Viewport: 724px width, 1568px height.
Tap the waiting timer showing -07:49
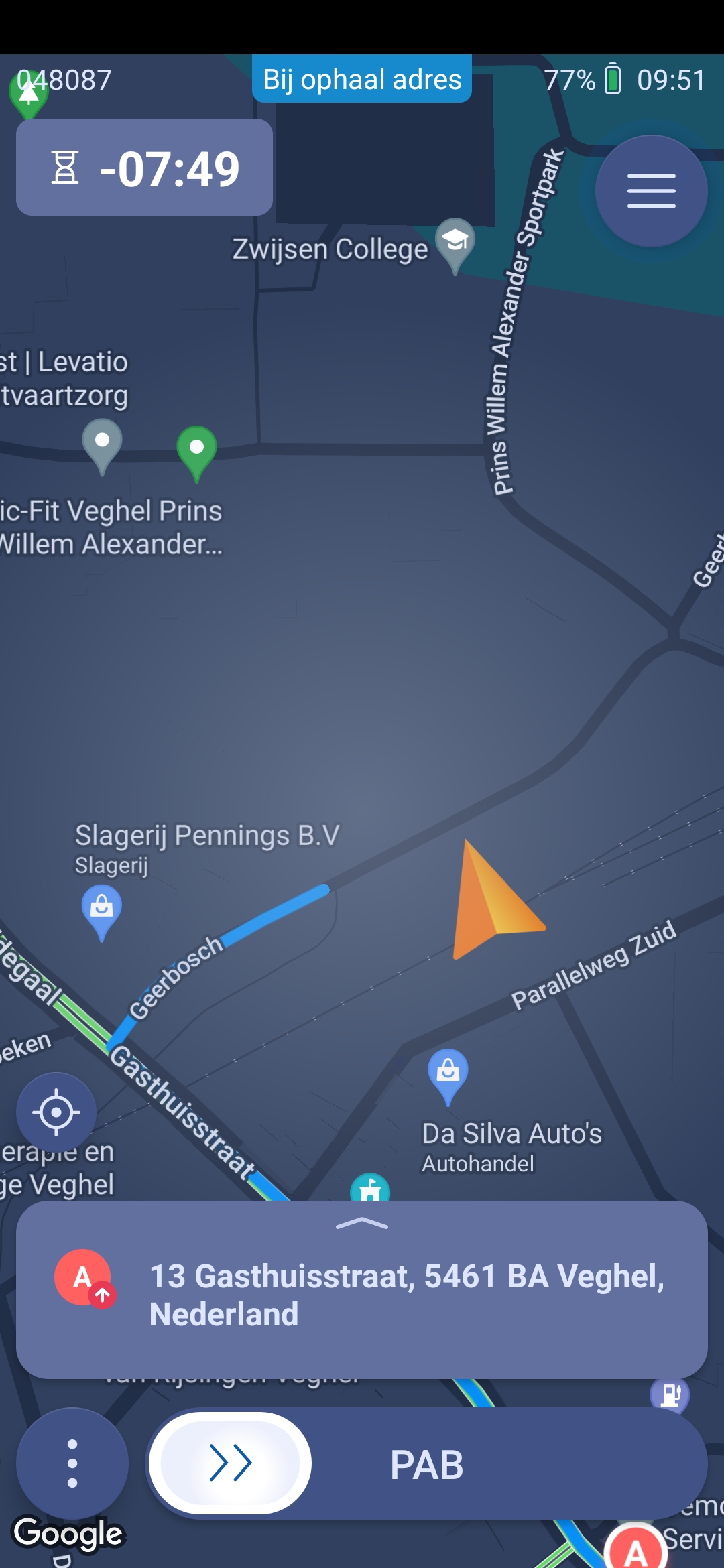click(x=144, y=168)
